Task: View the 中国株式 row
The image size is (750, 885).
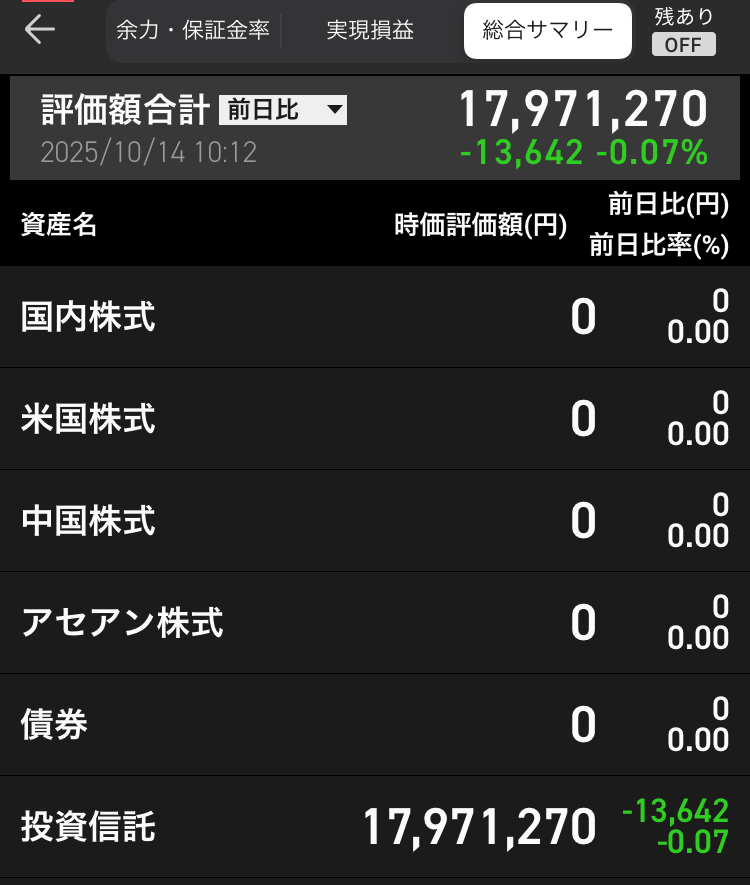Action: [375, 521]
